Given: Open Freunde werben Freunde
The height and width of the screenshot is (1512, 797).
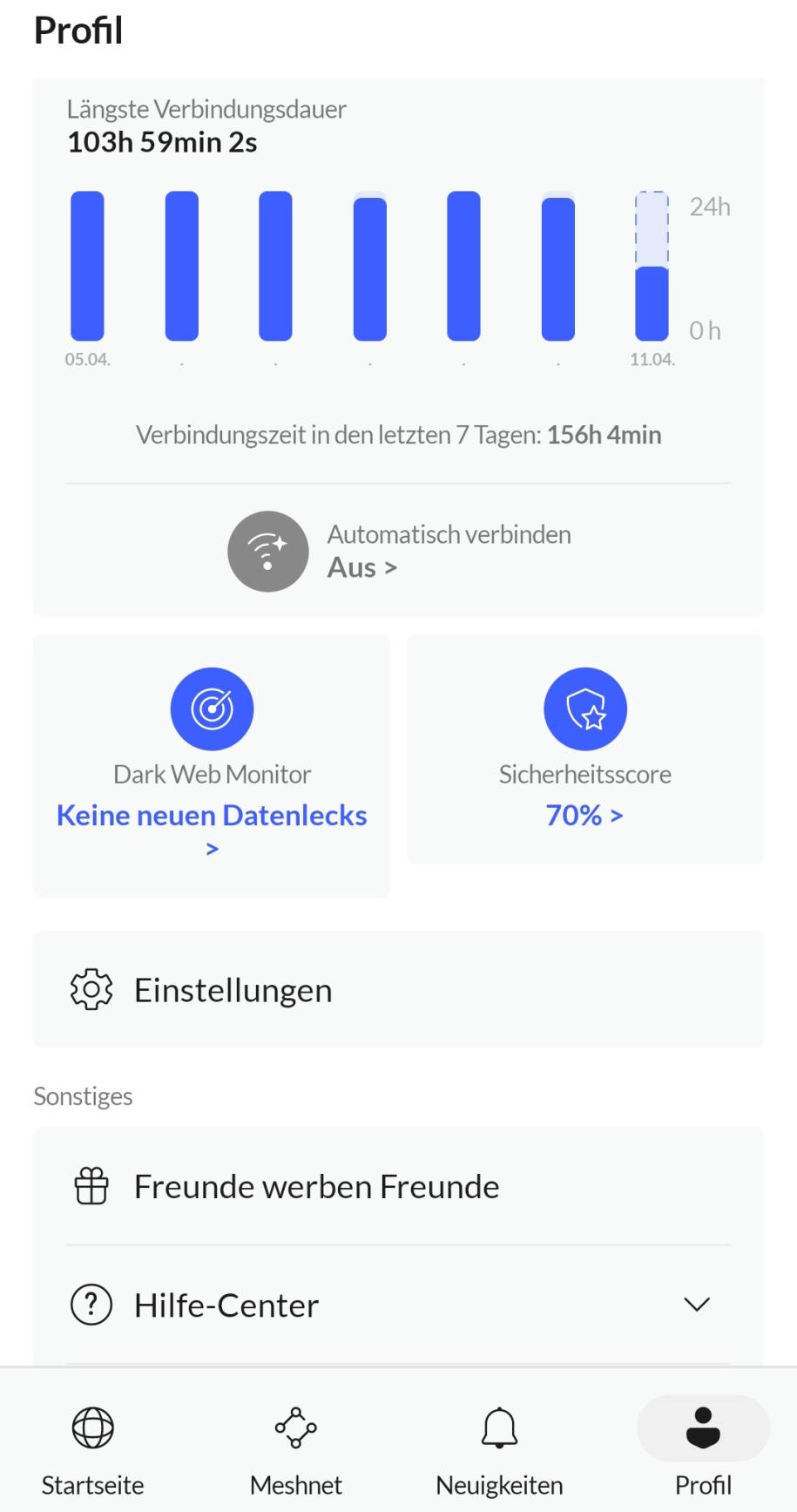Looking at the screenshot, I should [x=315, y=1185].
